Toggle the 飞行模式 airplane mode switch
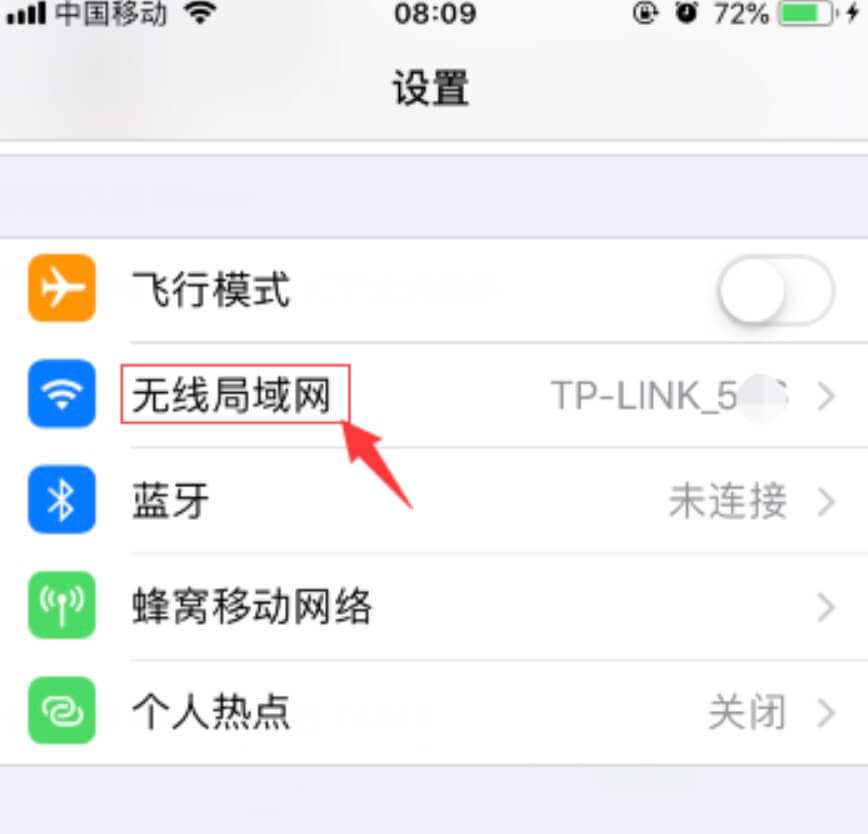This screenshot has height=834, width=868. pos(775,290)
